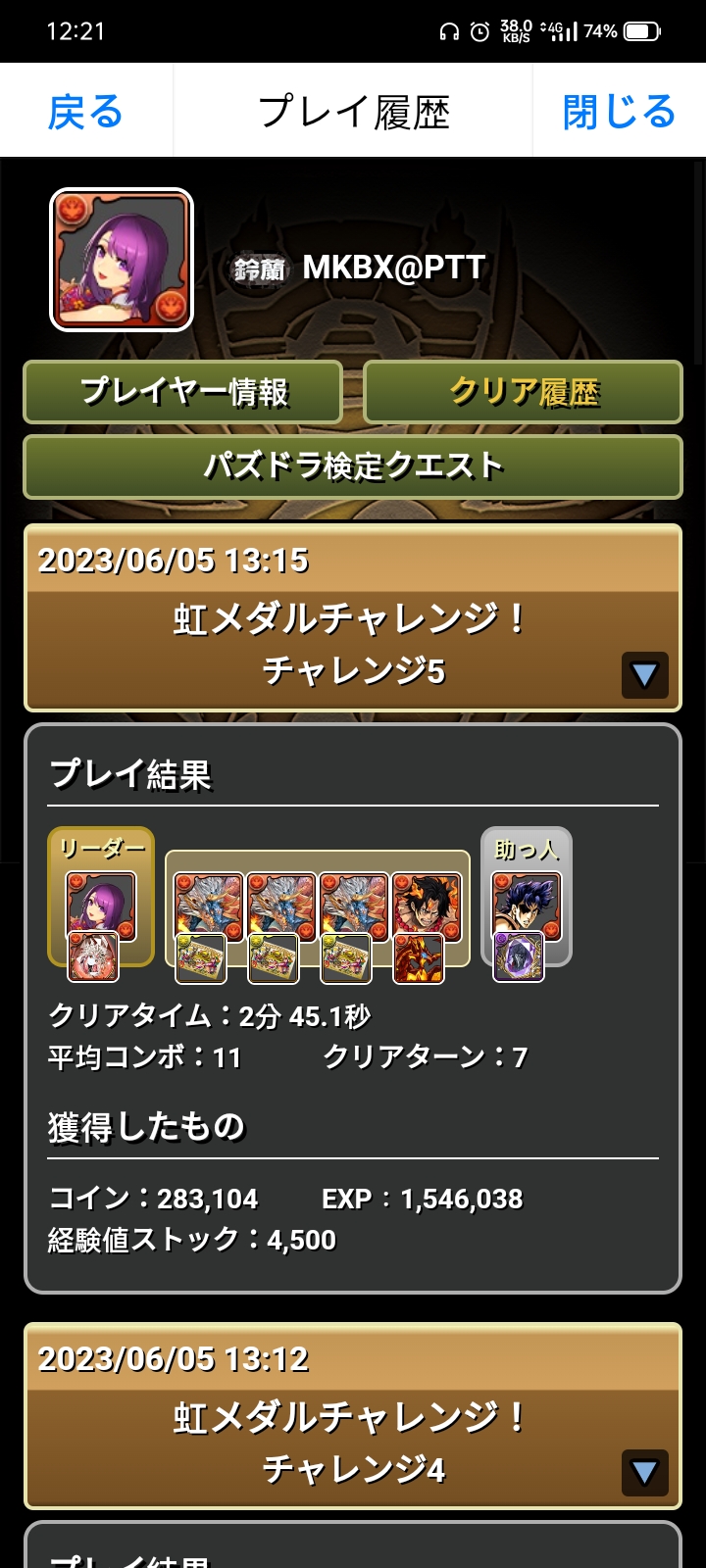Tap 戻る to go back
706x1568 pixels.
click(86, 111)
